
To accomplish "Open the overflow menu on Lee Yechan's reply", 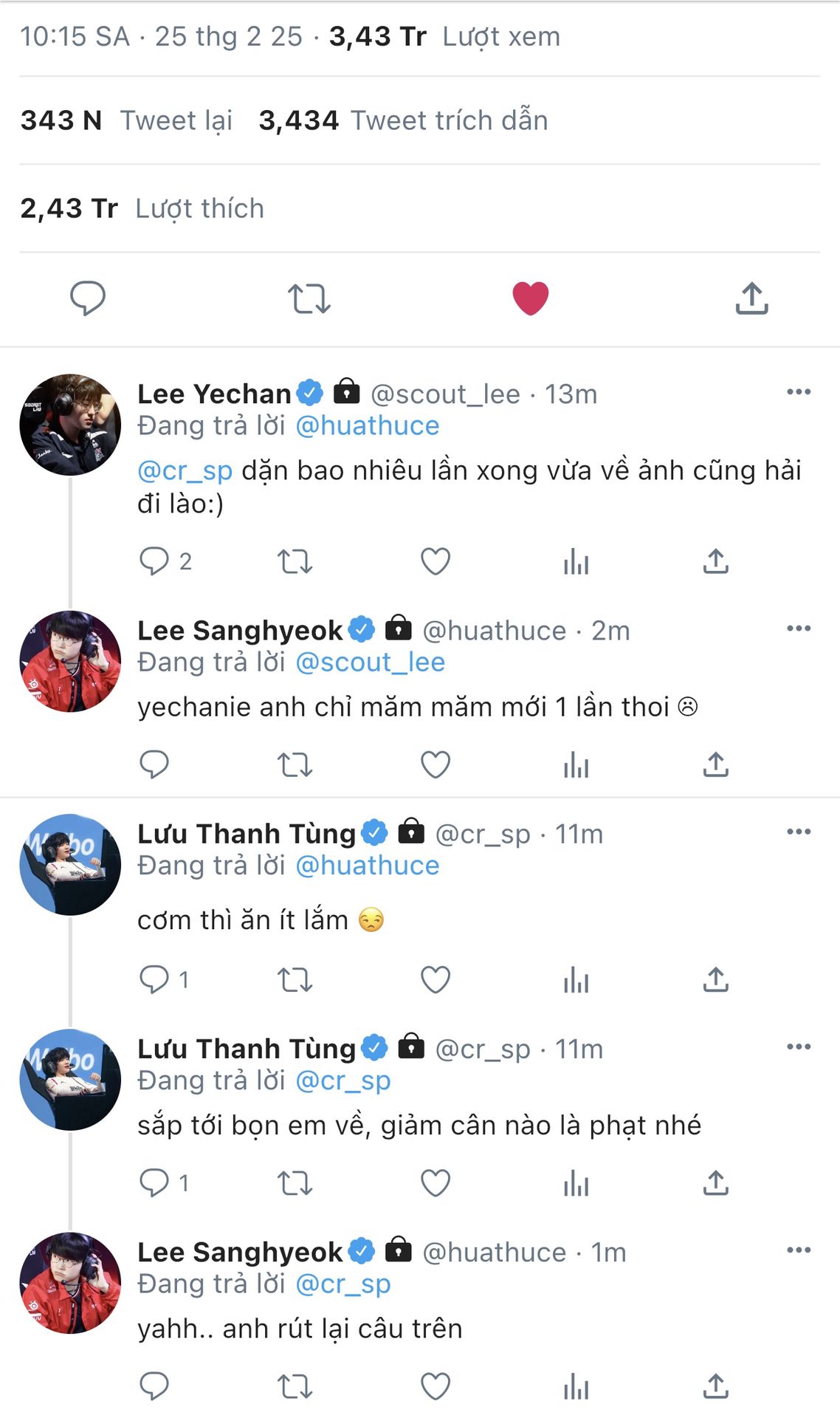I will (799, 392).
